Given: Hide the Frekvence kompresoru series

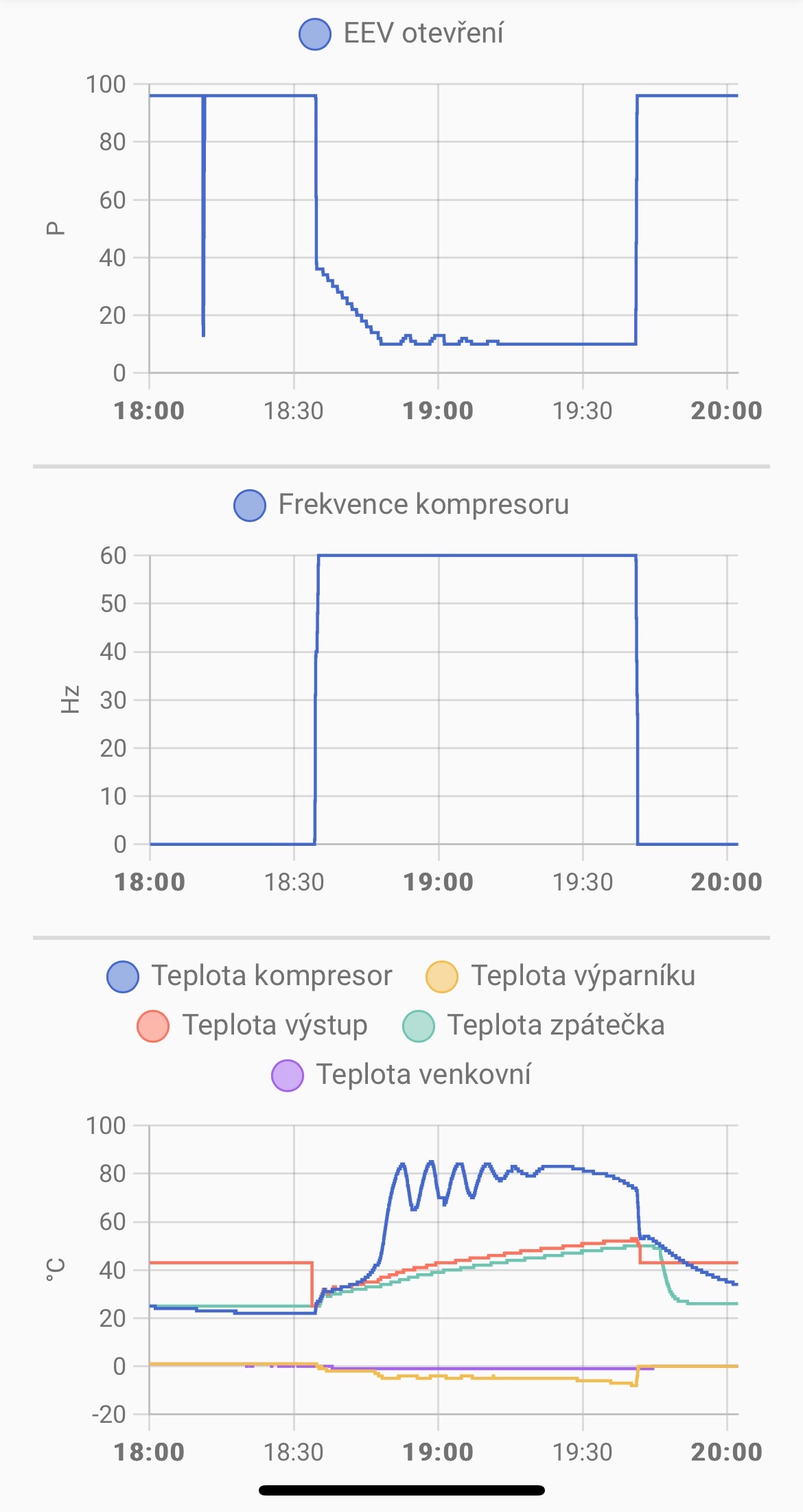Looking at the screenshot, I should coord(401,505).
